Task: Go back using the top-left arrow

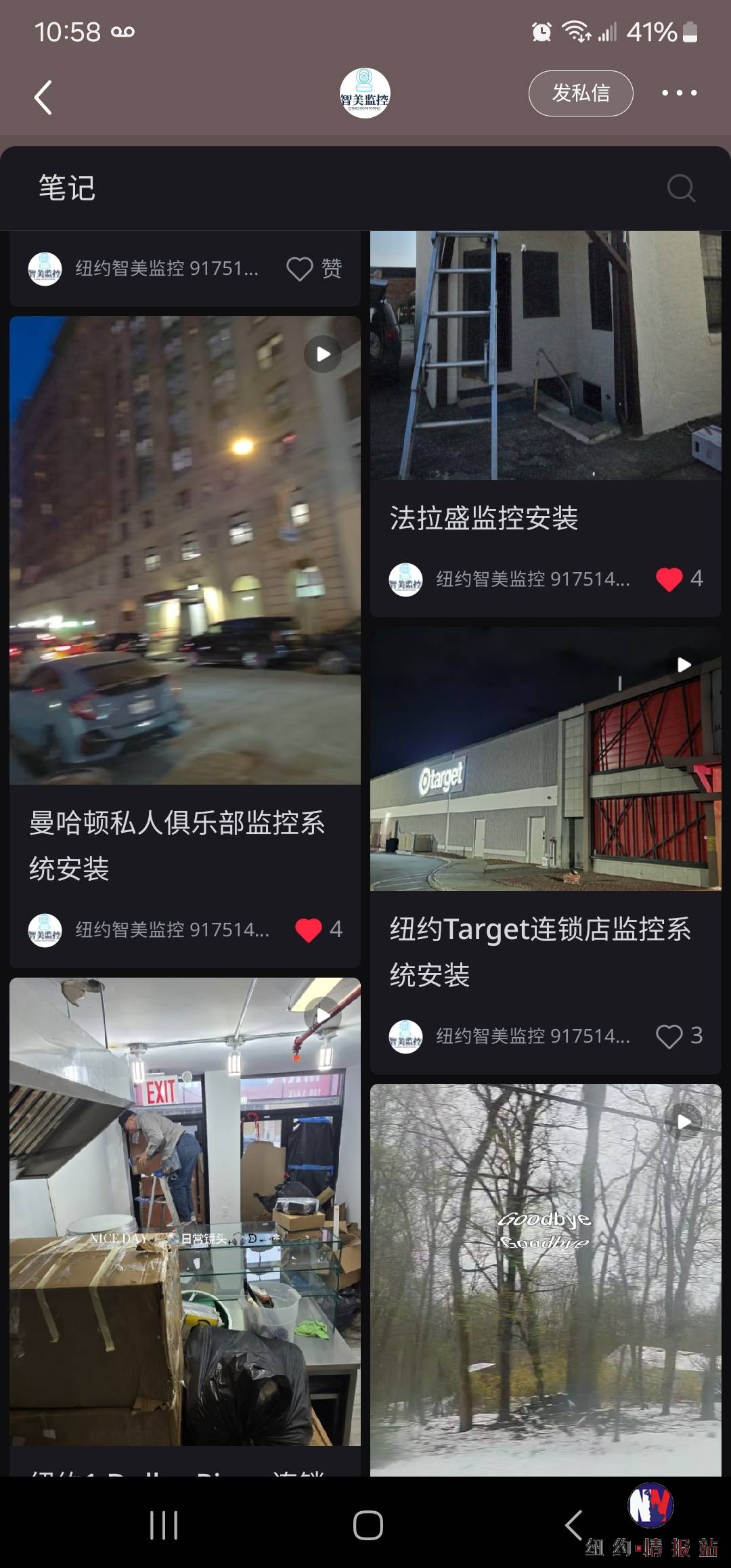Action: [43, 97]
